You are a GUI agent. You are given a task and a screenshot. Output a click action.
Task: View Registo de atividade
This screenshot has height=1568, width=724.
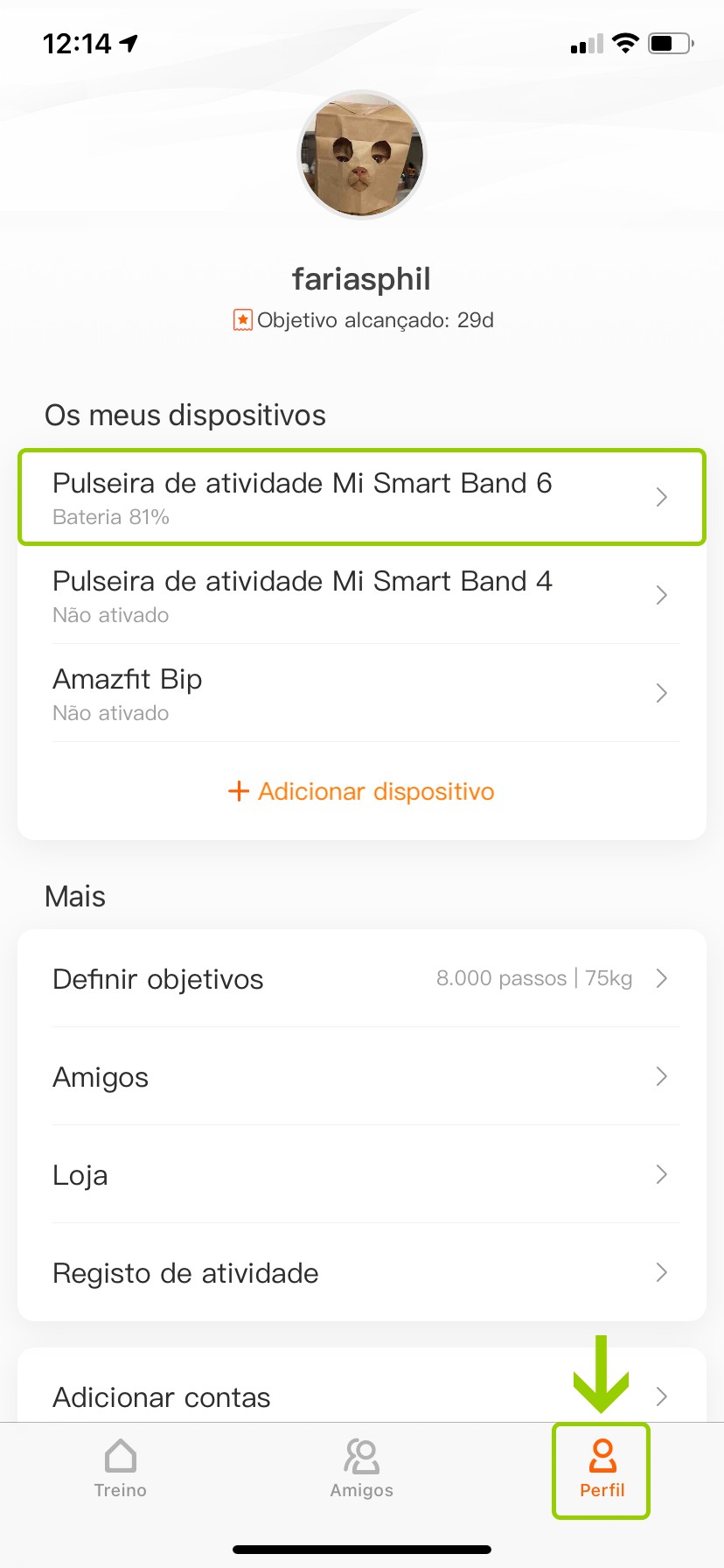pos(362,1273)
